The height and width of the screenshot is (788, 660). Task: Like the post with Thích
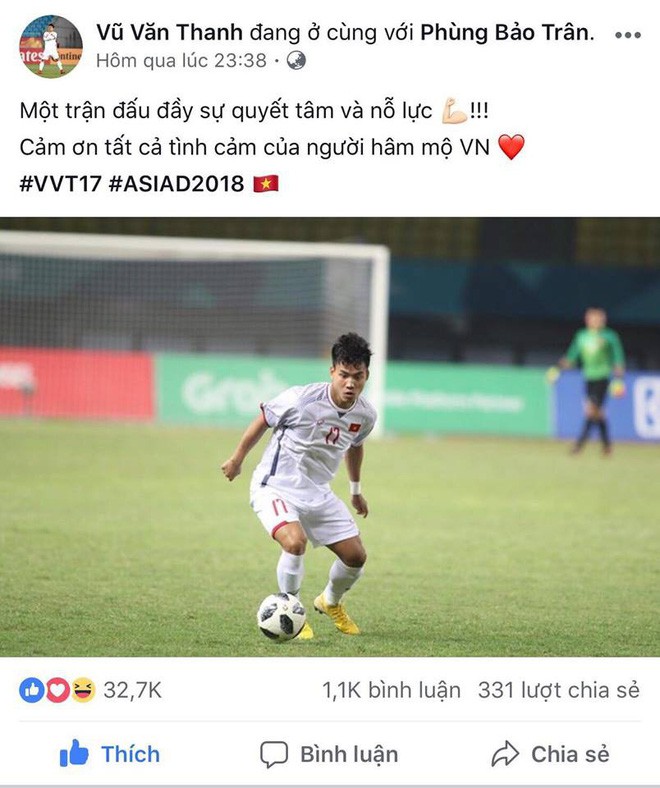click(110, 754)
